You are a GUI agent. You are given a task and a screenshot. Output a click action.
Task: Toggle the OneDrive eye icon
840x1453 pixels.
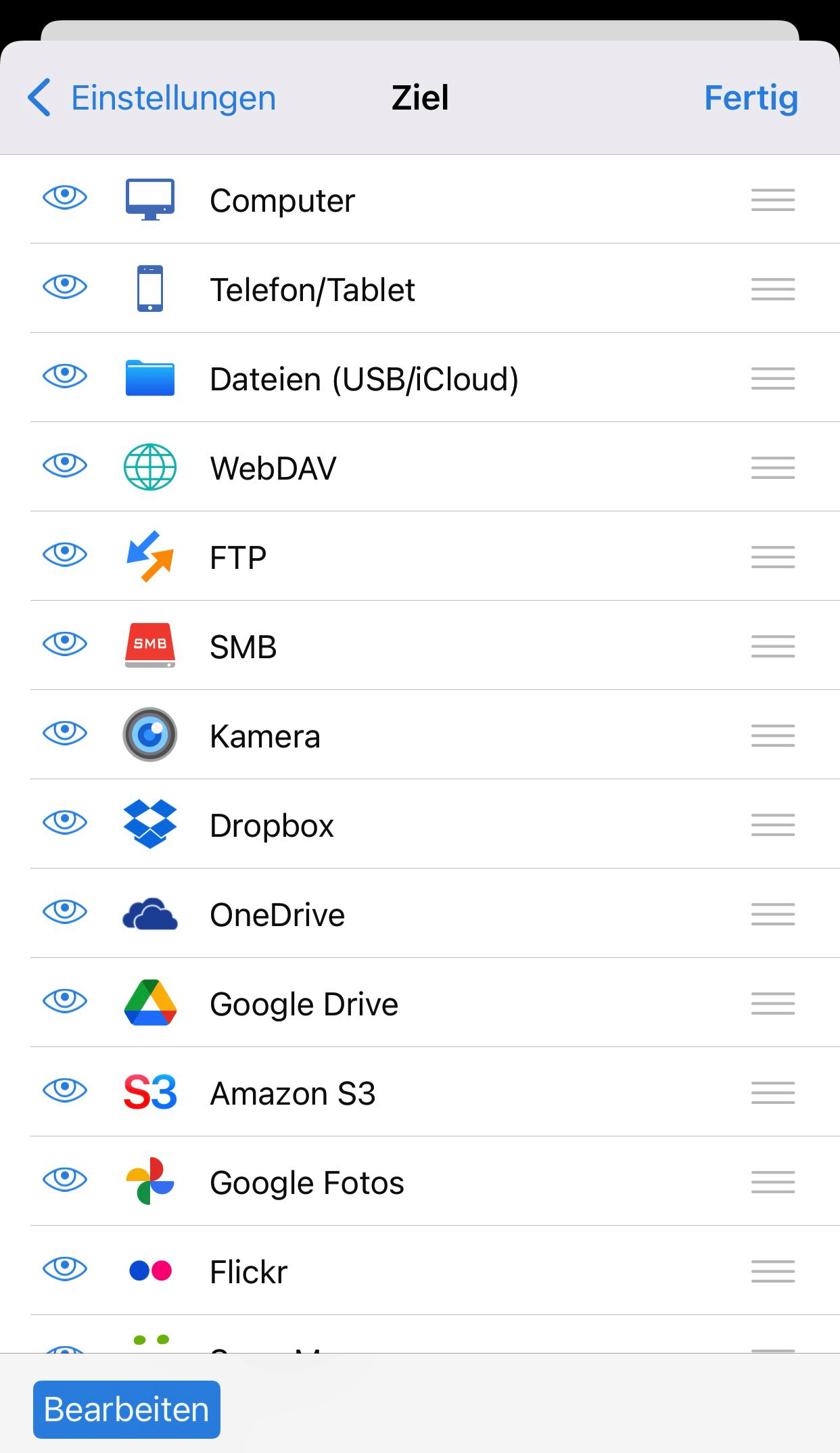click(x=65, y=912)
